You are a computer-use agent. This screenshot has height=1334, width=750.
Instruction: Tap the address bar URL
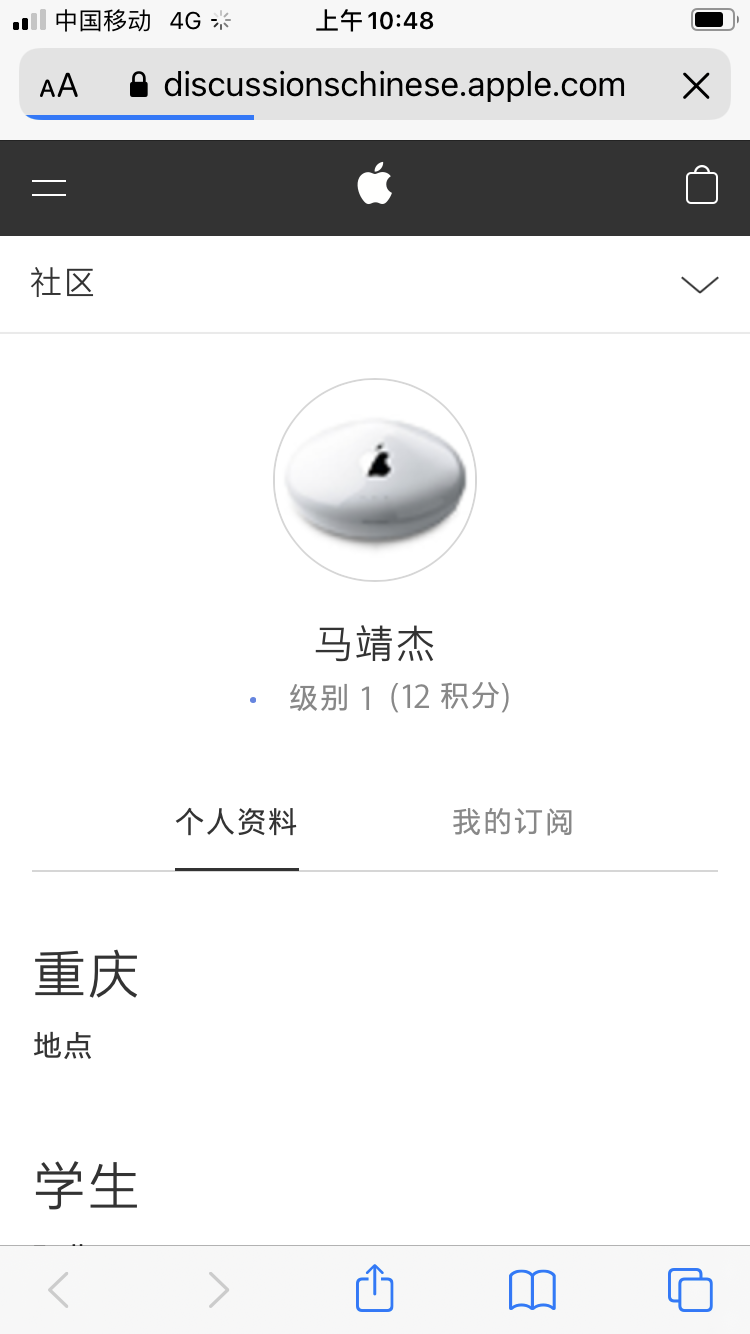click(x=394, y=85)
